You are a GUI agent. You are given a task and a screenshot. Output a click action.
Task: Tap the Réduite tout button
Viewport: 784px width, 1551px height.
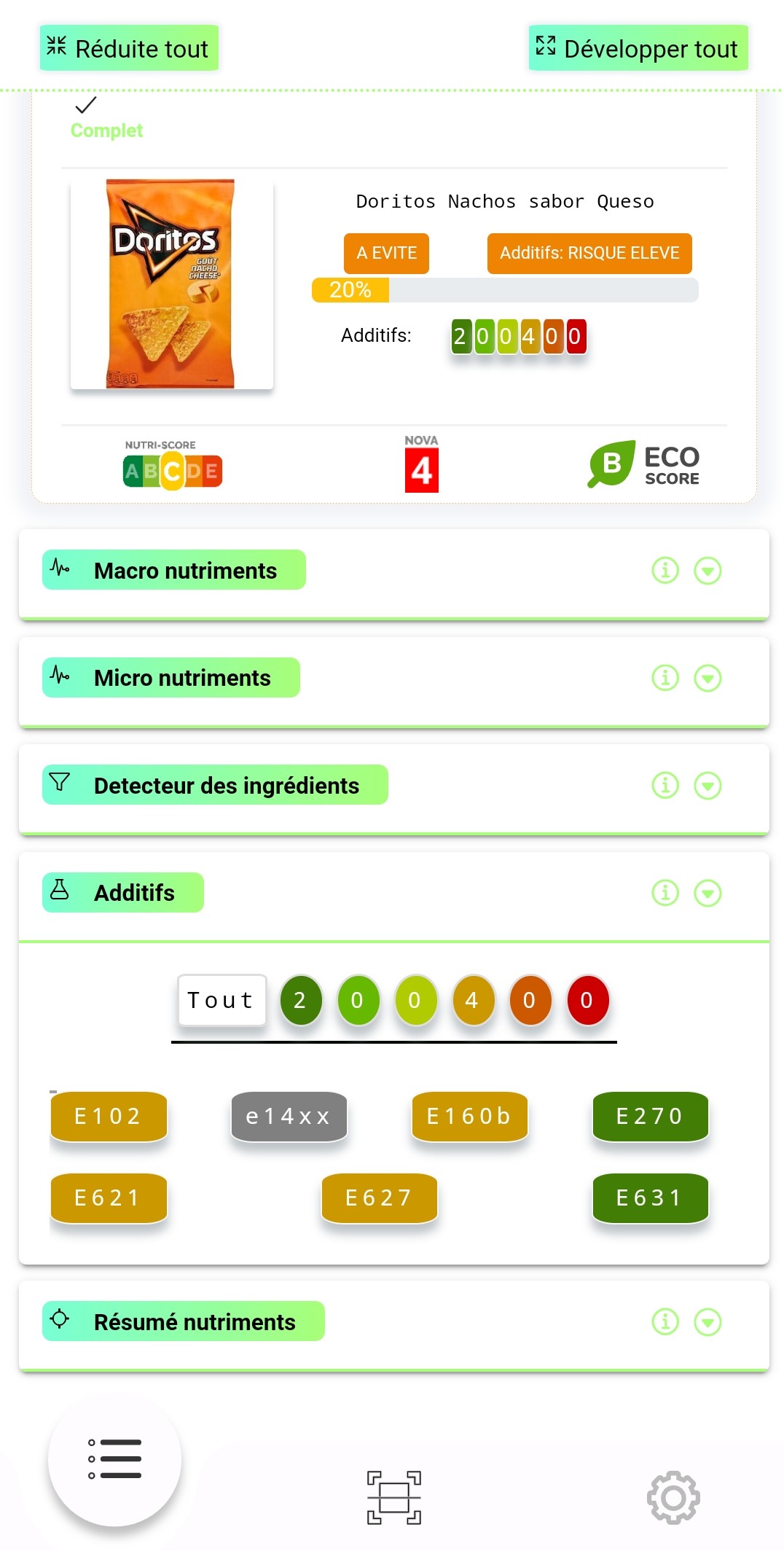point(129,48)
